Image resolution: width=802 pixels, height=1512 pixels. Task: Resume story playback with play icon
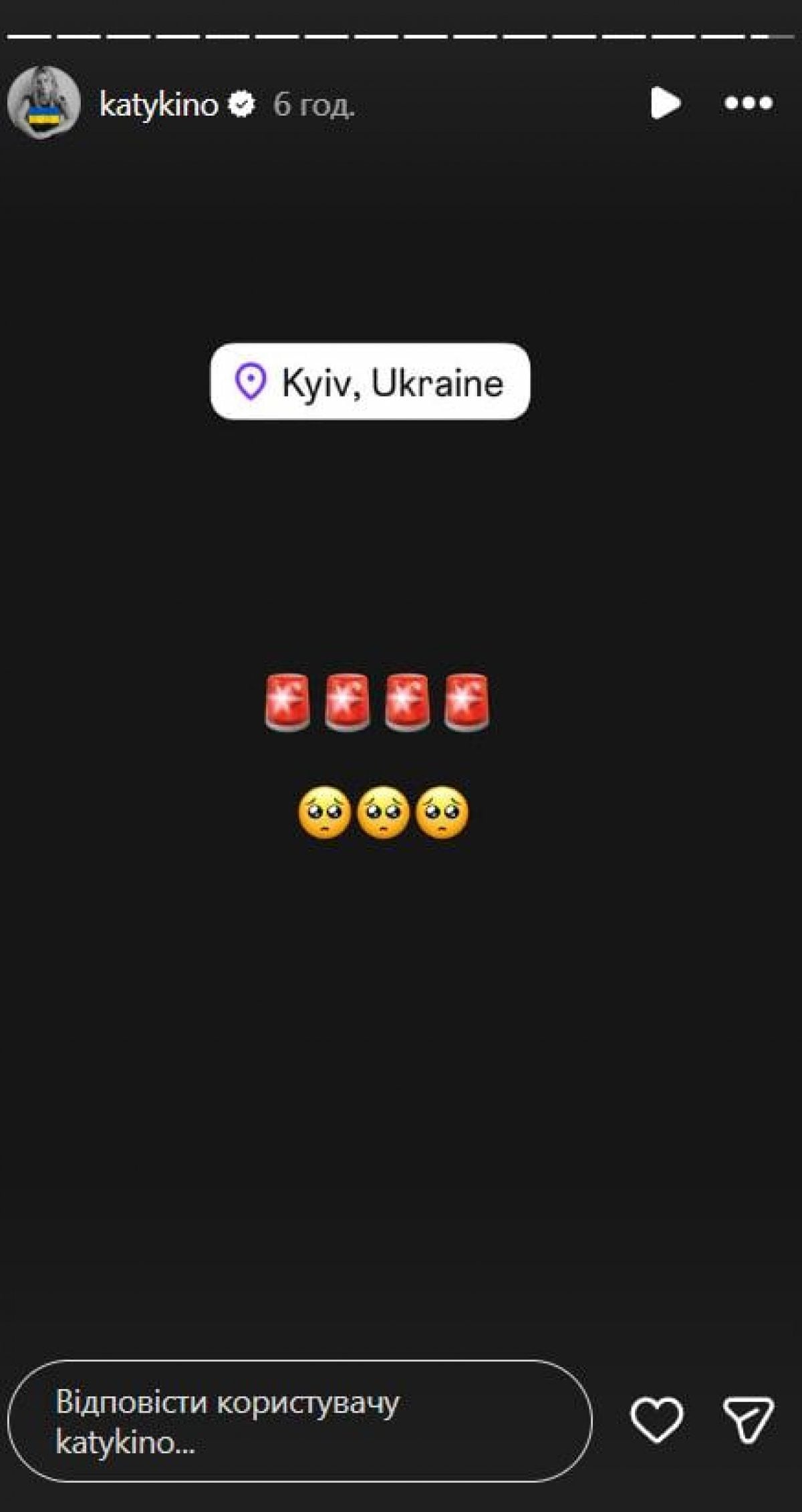(664, 103)
